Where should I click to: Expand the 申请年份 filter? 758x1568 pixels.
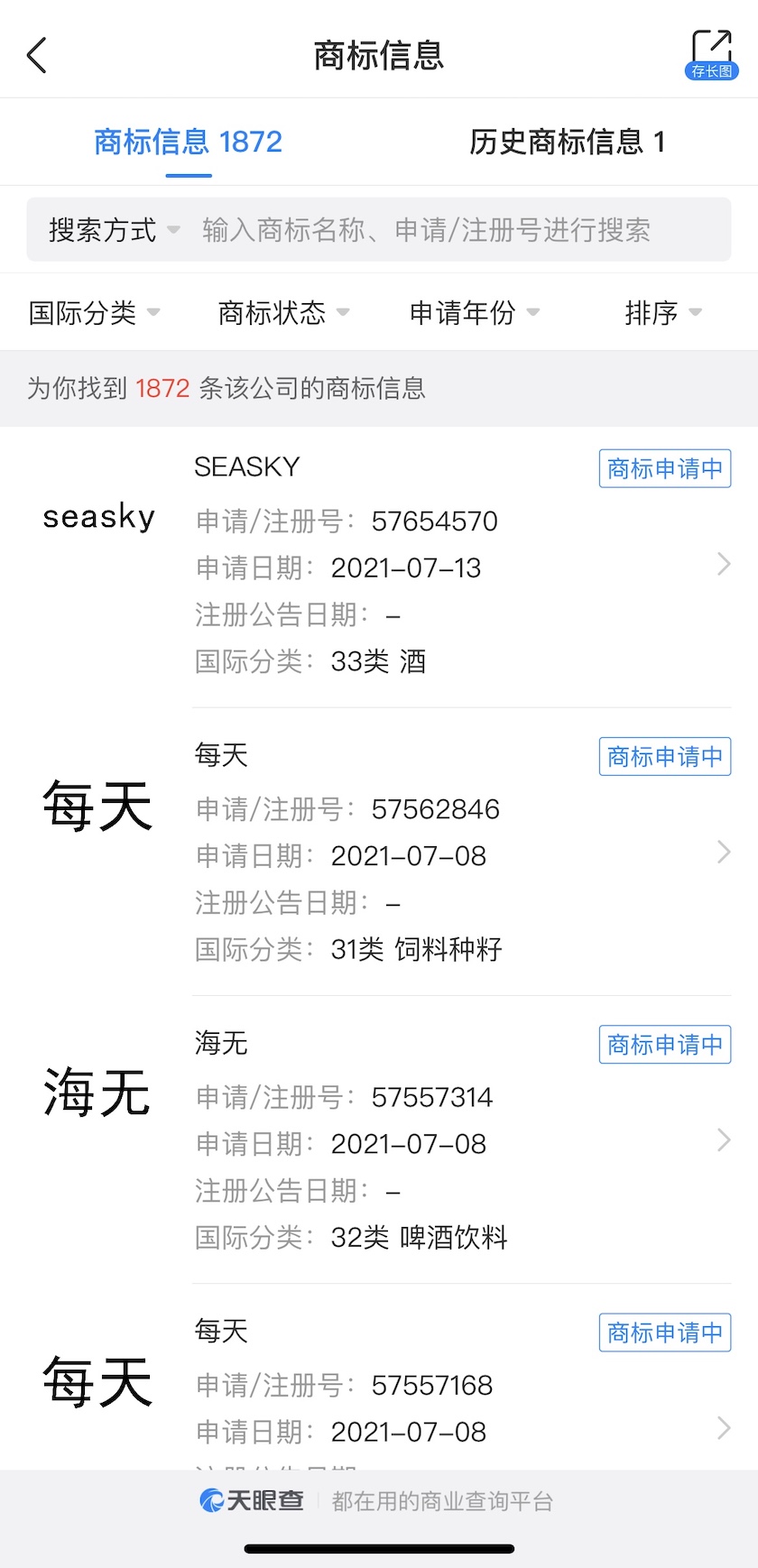[x=474, y=313]
